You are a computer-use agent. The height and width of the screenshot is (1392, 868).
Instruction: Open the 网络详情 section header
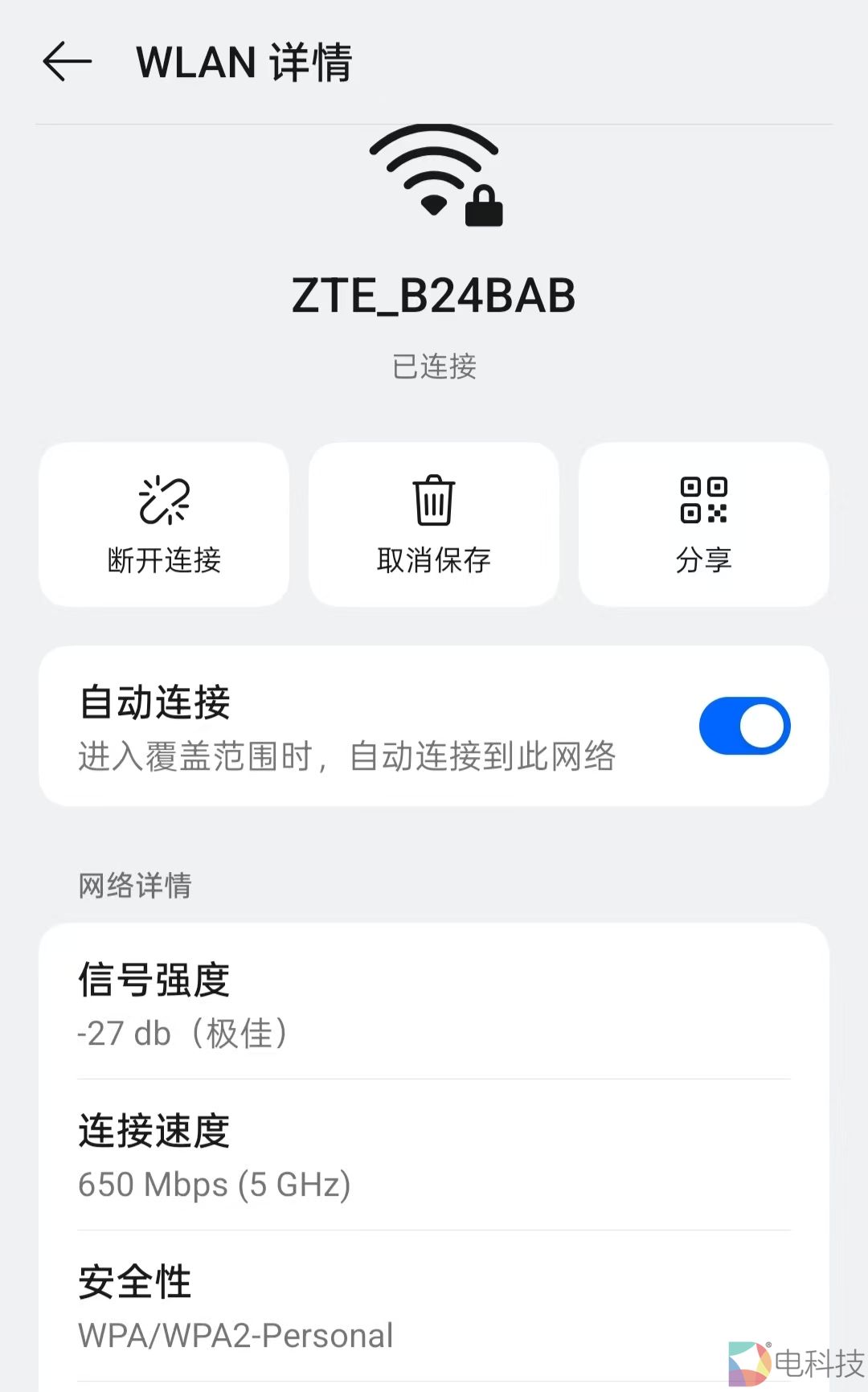pyautogui.click(x=134, y=886)
